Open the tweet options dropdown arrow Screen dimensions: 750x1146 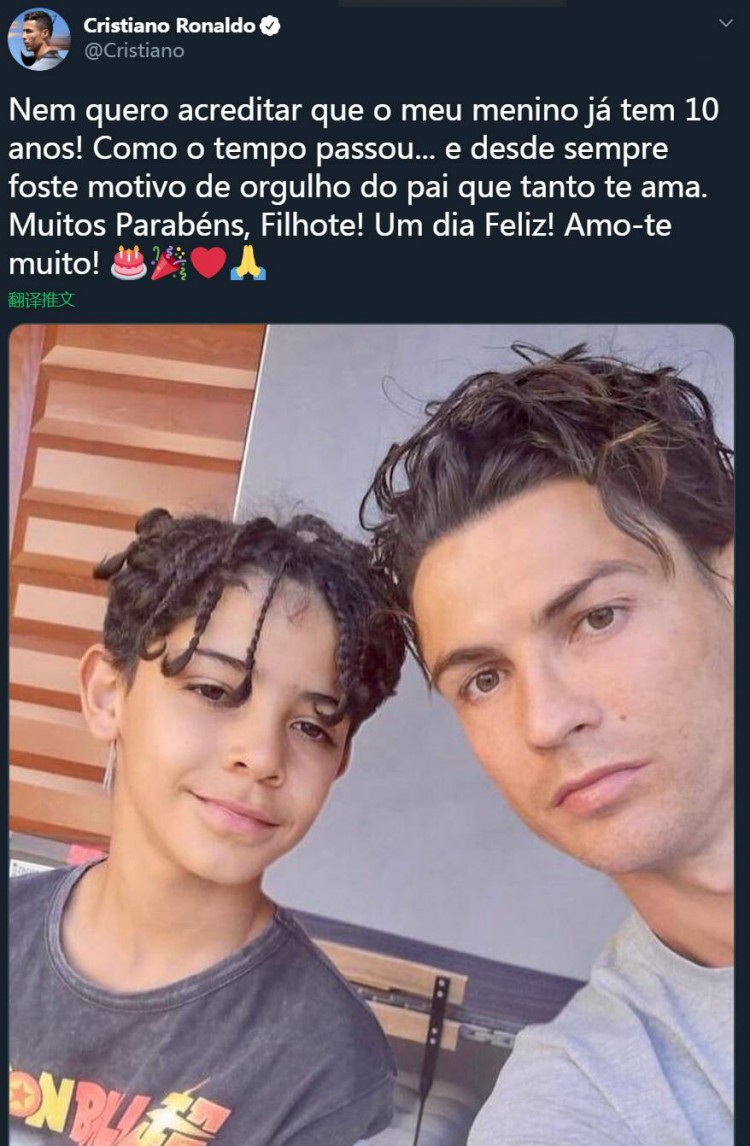pyautogui.click(x=724, y=22)
